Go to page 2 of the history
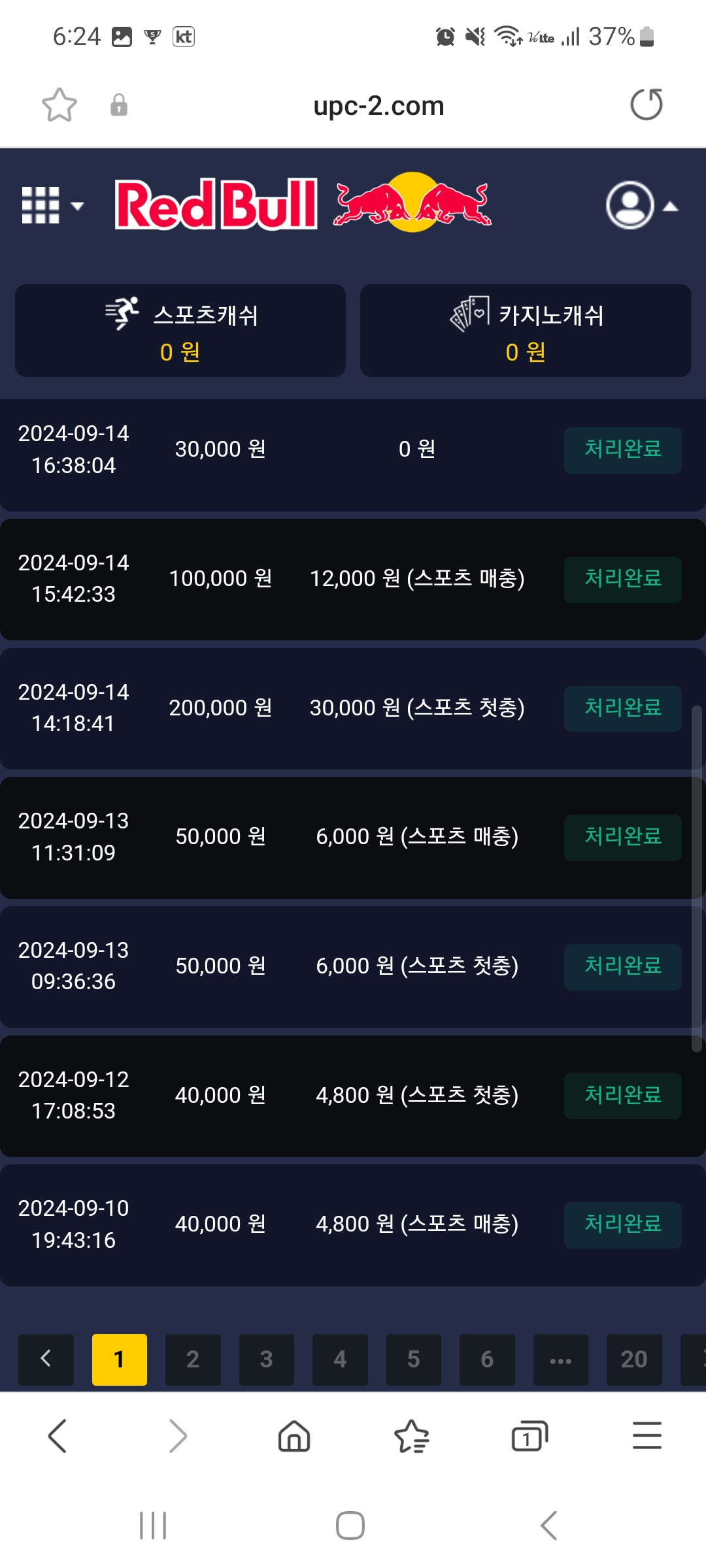 tap(193, 1360)
